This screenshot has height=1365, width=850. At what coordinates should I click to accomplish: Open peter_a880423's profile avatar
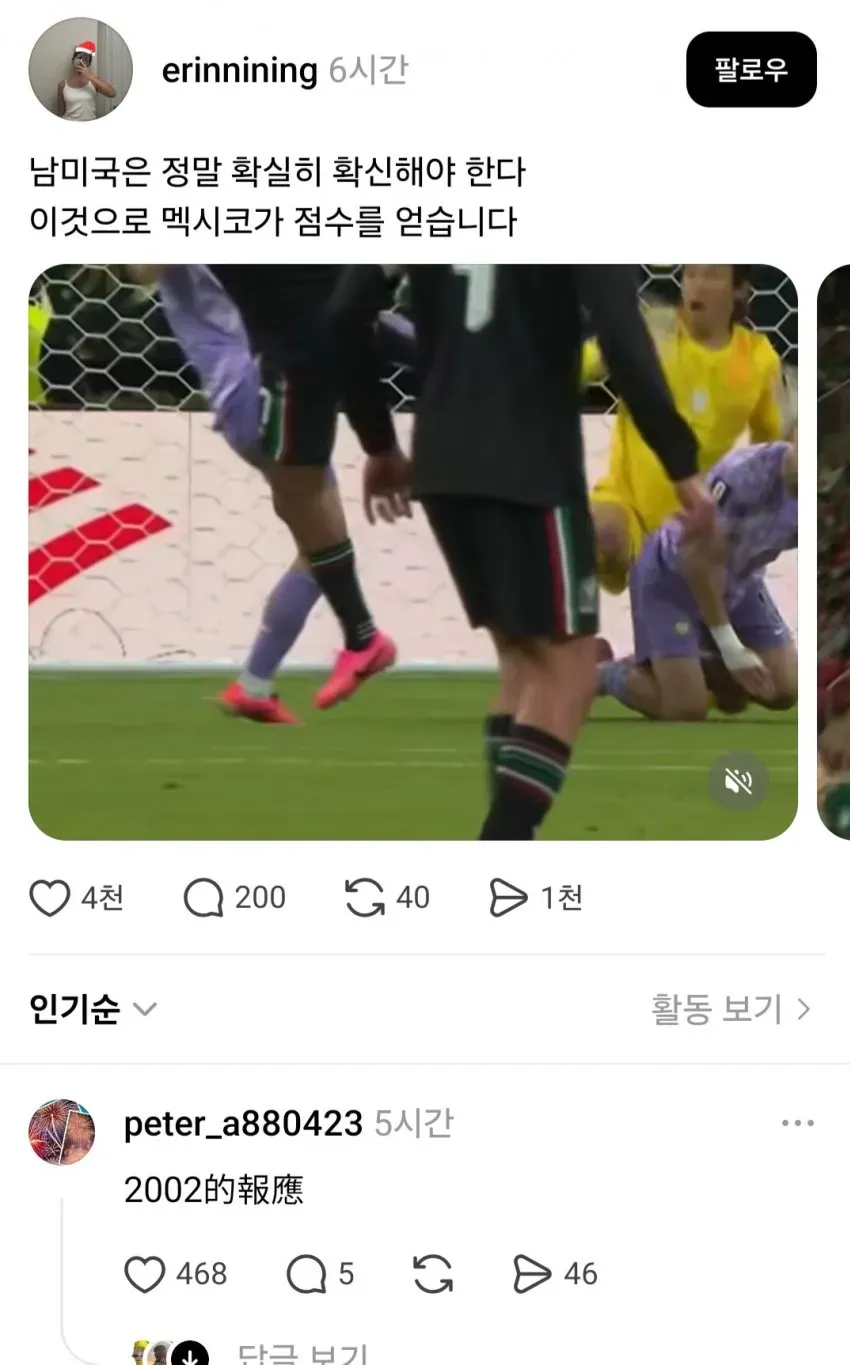click(x=62, y=1133)
